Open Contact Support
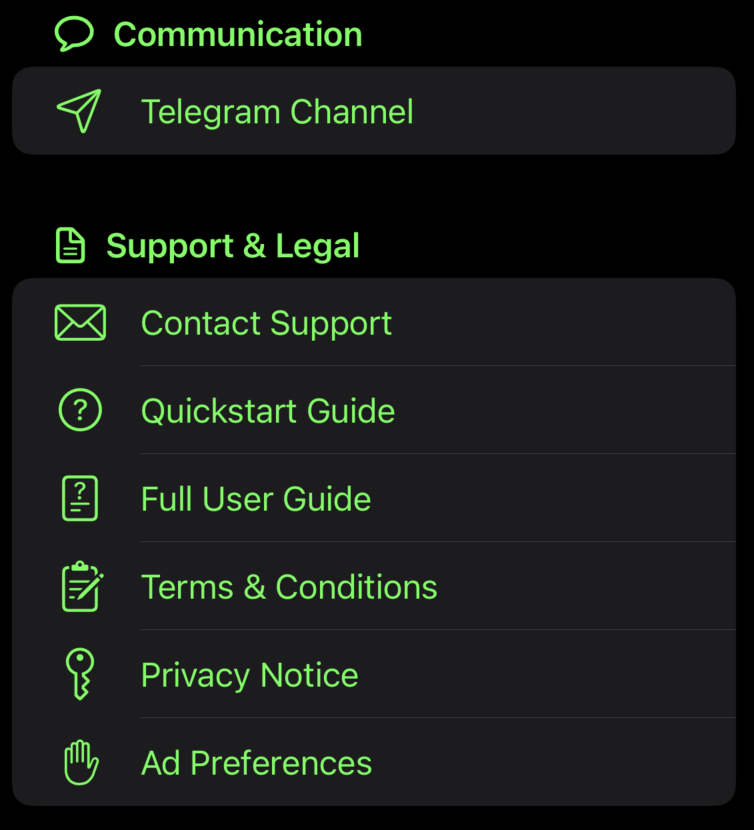Image resolution: width=754 pixels, height=830 pixels. pyautogui.click(x=266, y=323)
